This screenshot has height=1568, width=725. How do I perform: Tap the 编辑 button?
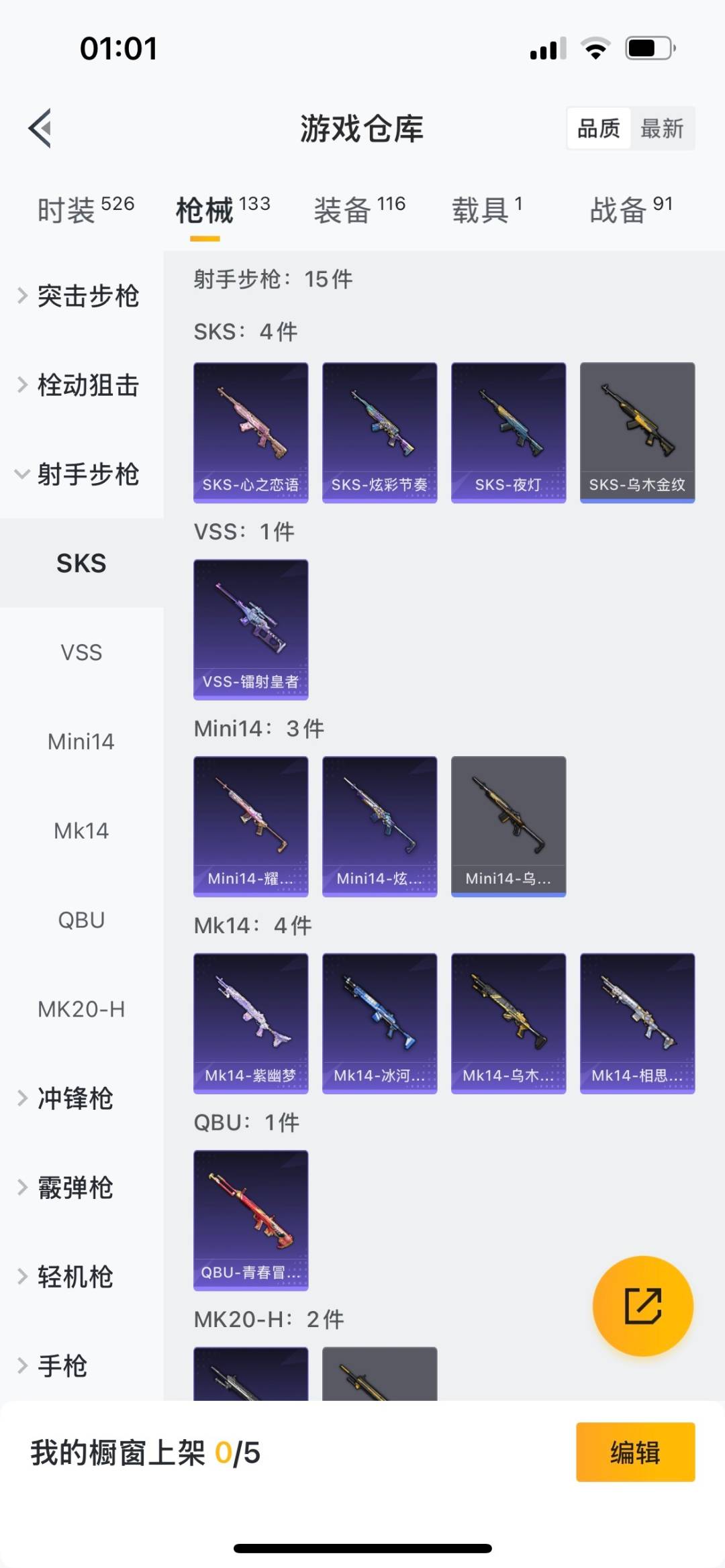[x=635, y=1453]
